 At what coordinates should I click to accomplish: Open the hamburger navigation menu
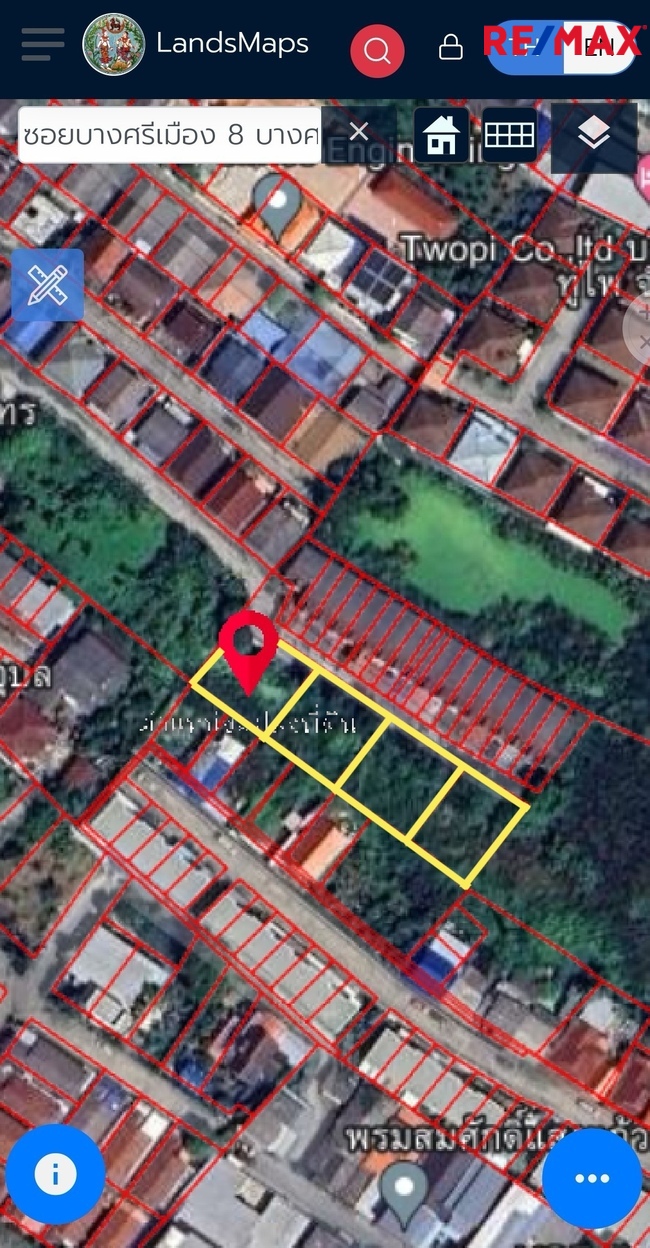click(x=42, y=44)
